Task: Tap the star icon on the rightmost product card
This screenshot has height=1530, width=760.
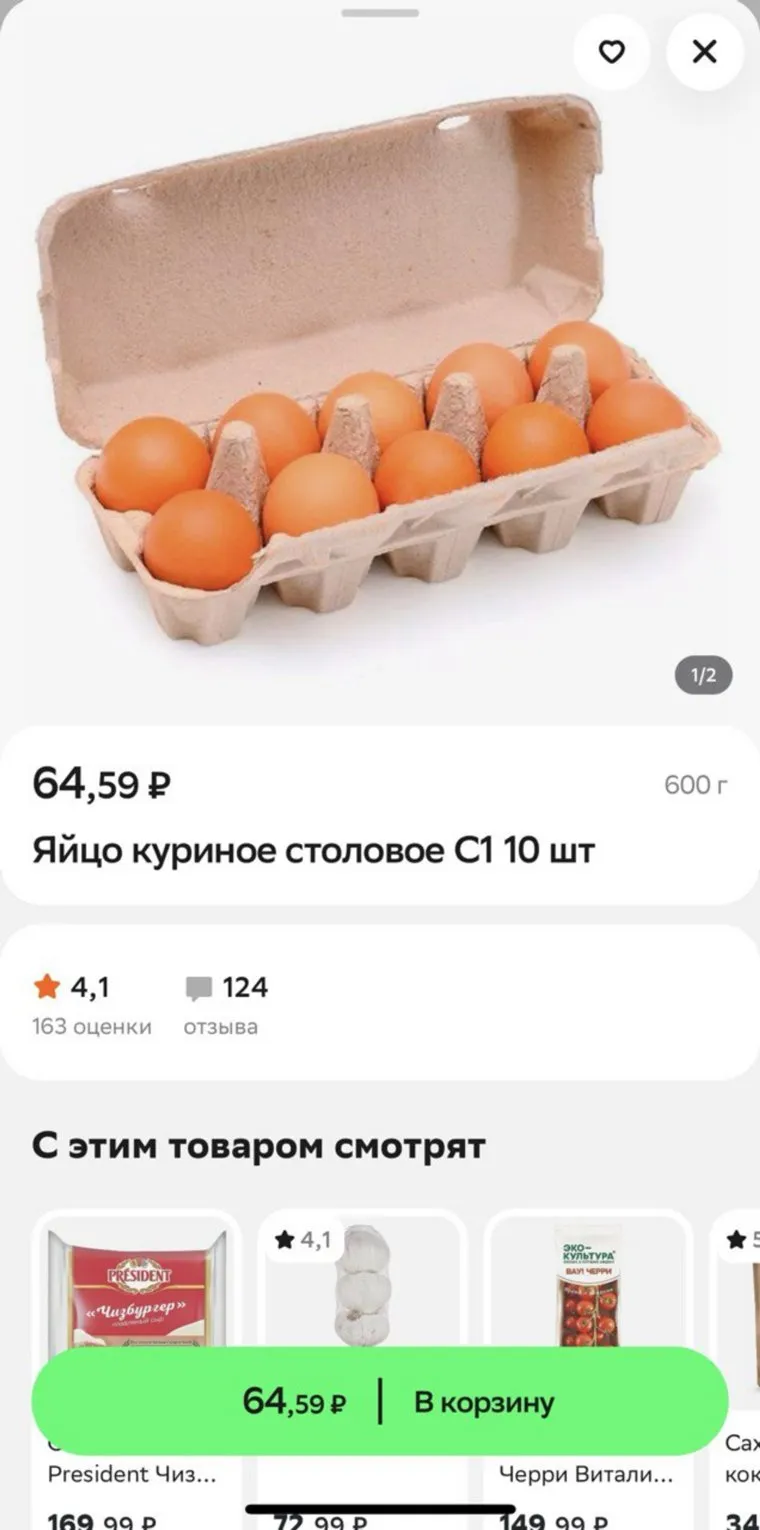Action: [x=733, y=1239]
